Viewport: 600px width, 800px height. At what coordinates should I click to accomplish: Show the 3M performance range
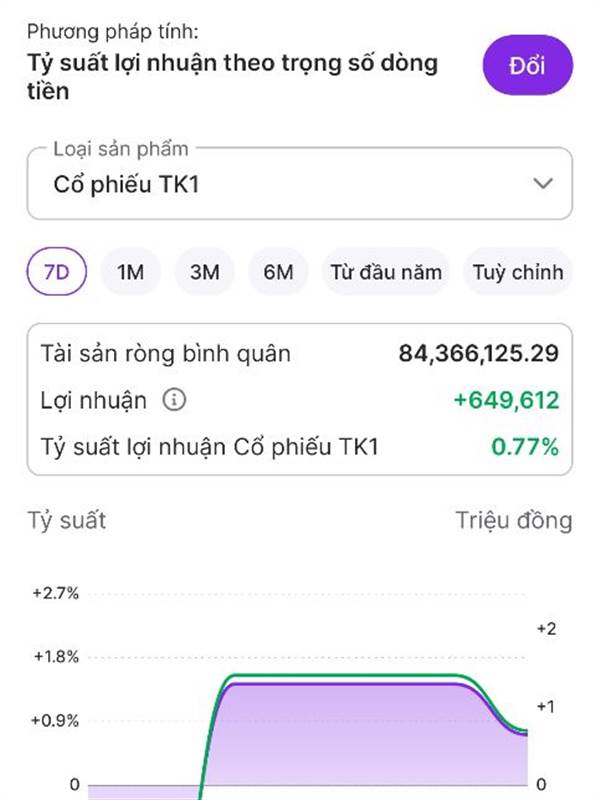click(204, 271)
